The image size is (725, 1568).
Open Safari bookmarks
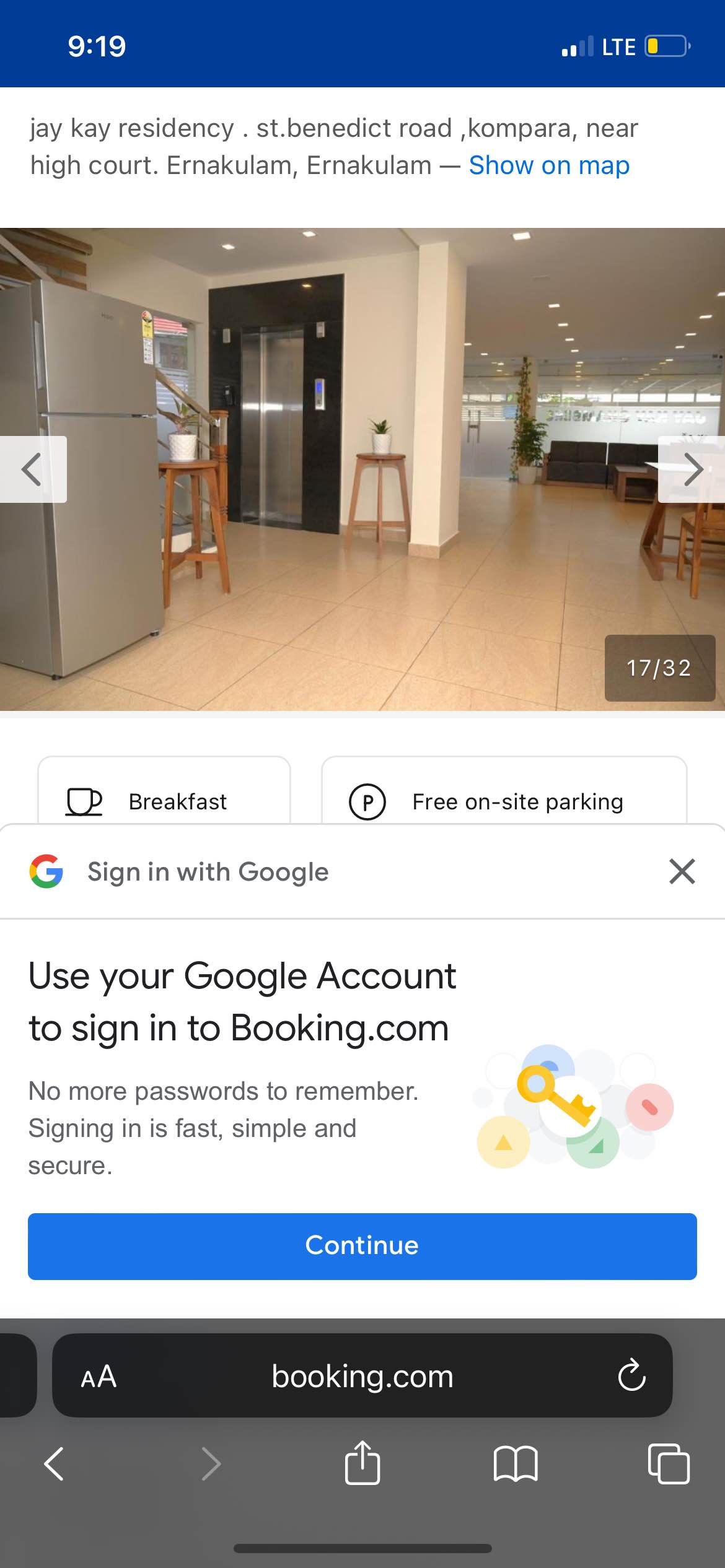tap(516, 1464)
